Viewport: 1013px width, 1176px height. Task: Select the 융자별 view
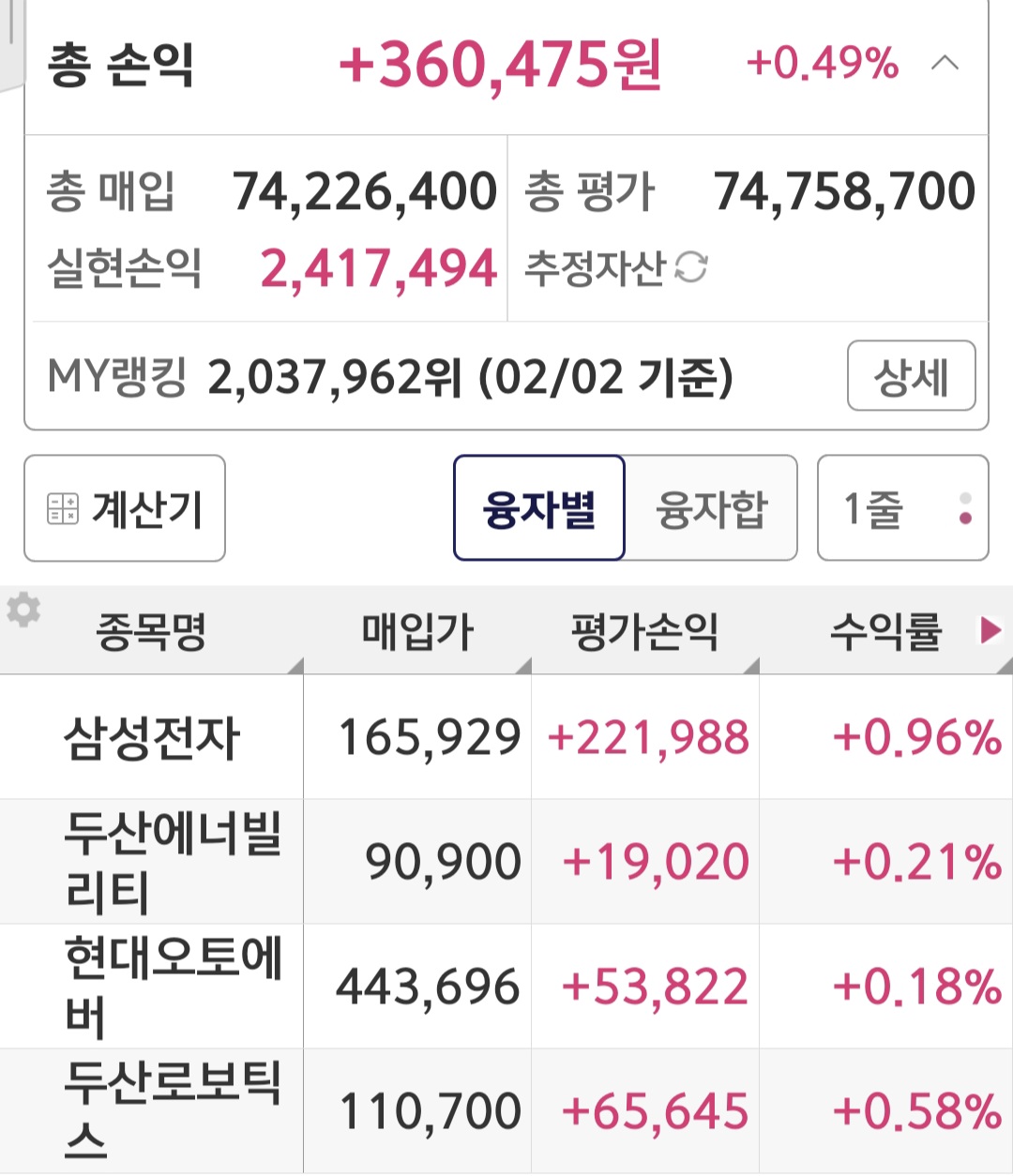coord(539,508)
